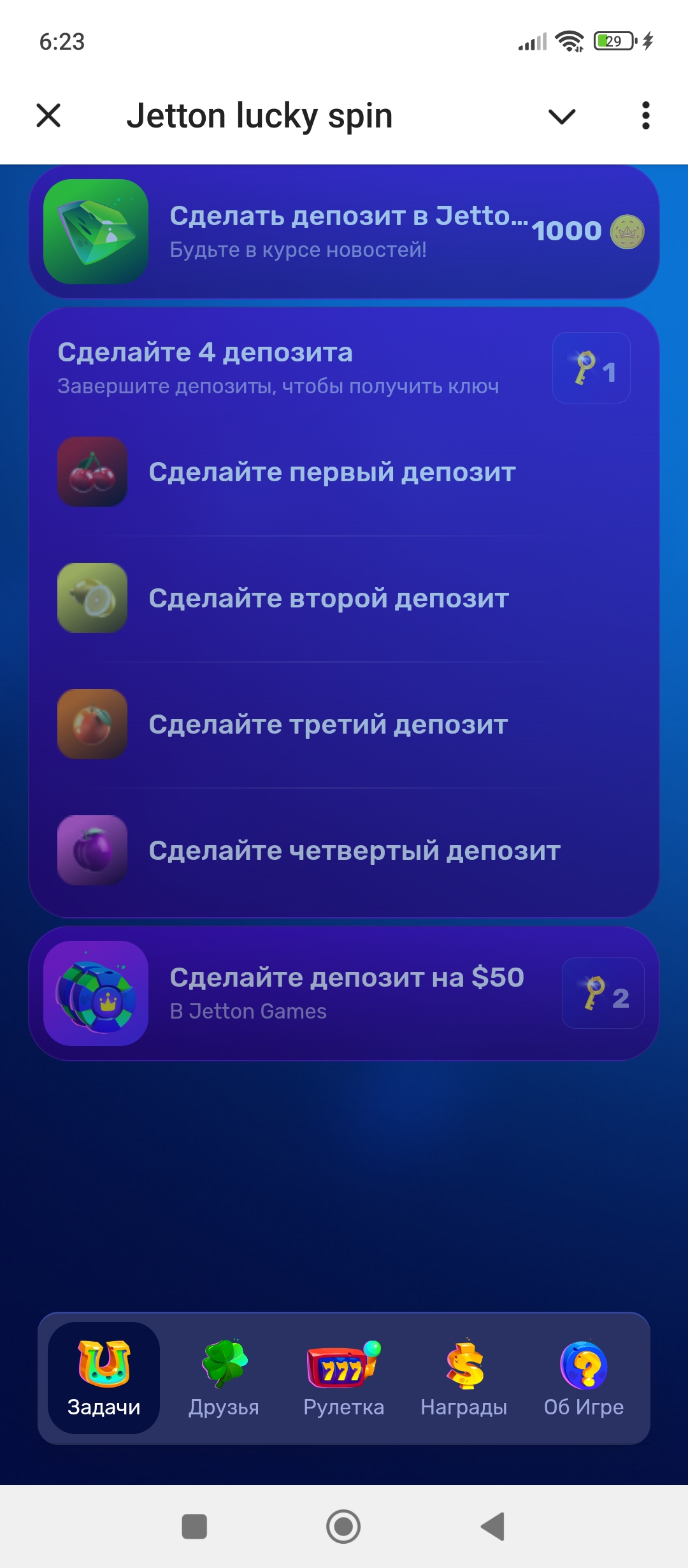View the Об Игре tab
The height and width of the screenshot is (1568, 688).
pyautogui.click(x=584, y=1378)
